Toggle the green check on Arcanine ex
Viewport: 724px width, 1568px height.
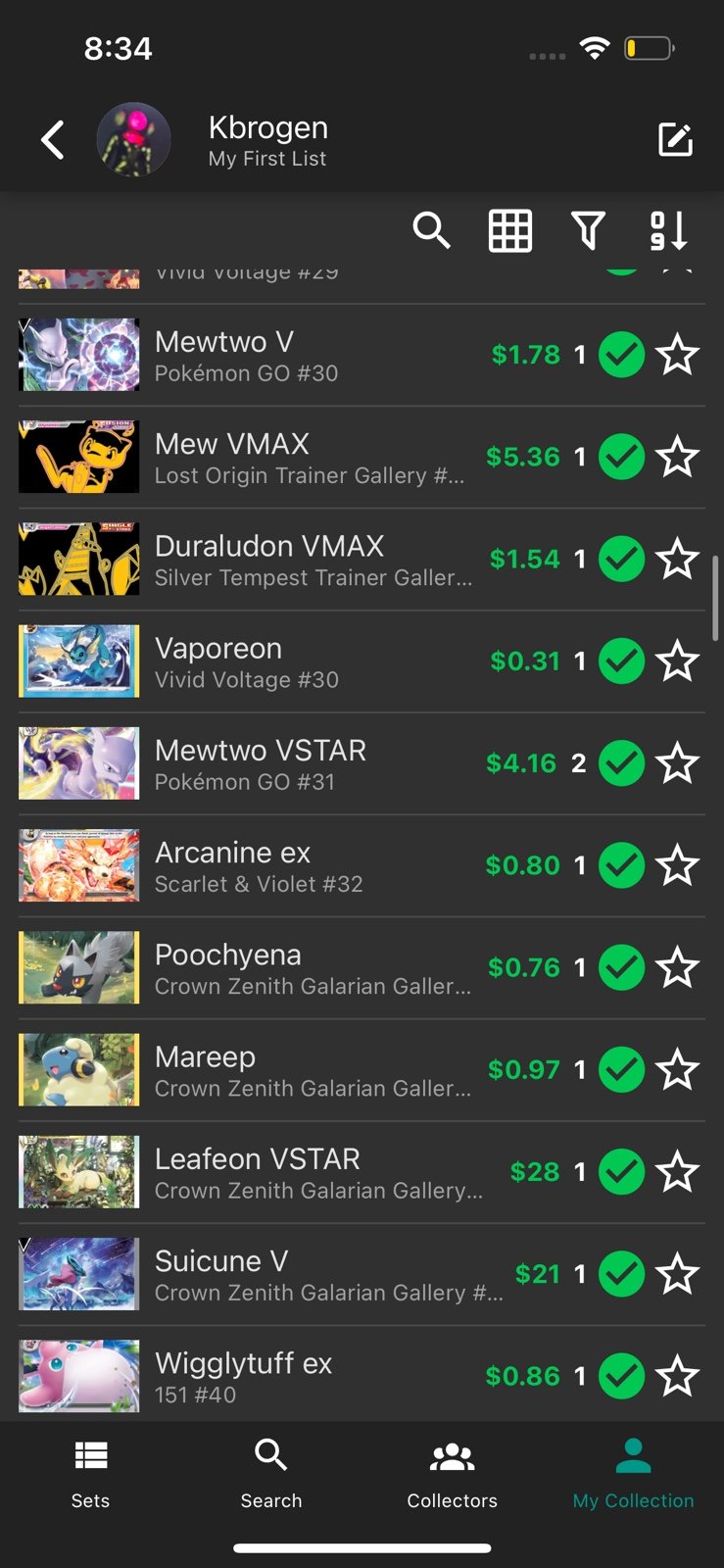click(x=621, y=865)
